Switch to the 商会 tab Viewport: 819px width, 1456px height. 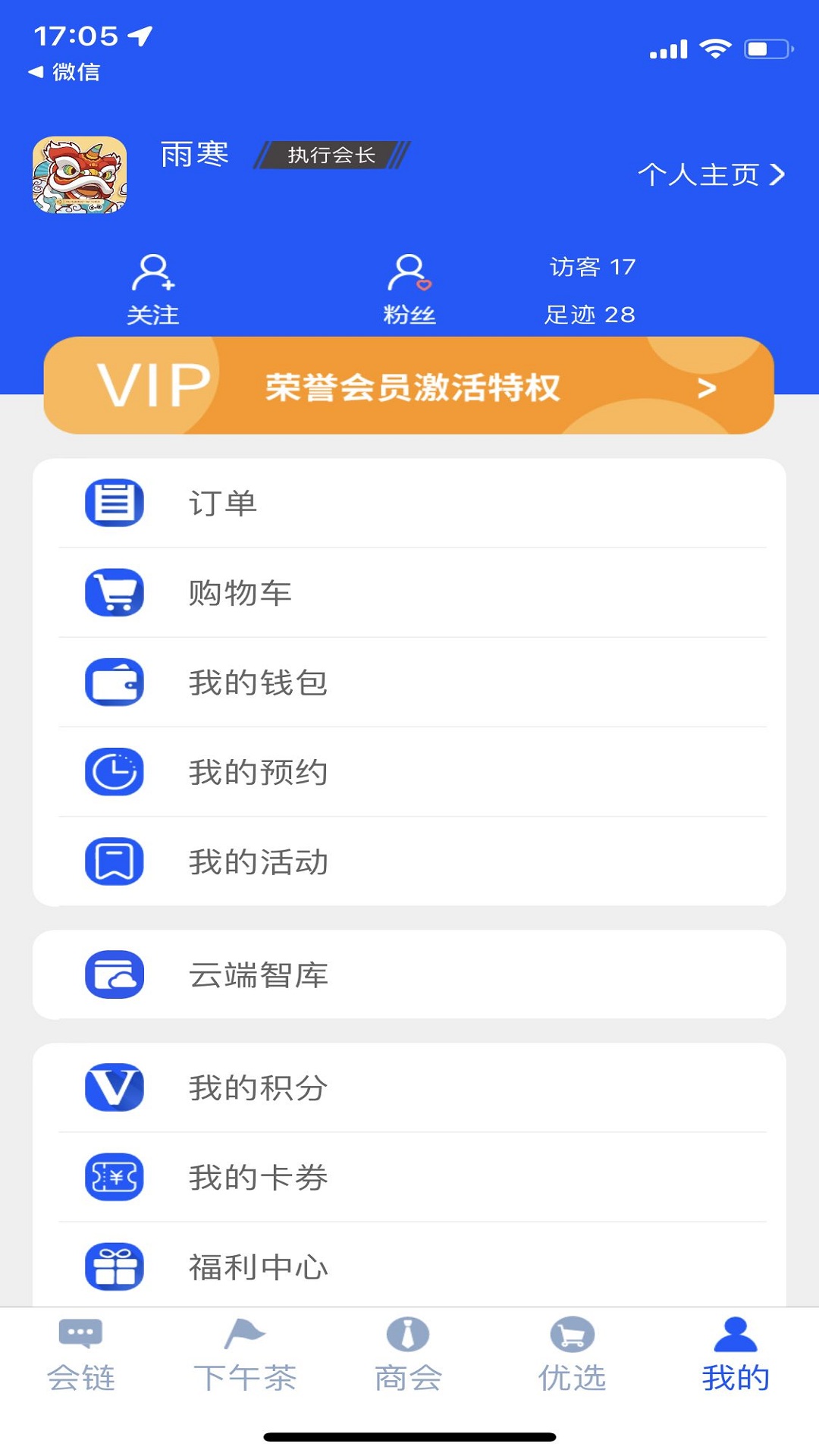pyautogui.click(x=408, y=1356)
